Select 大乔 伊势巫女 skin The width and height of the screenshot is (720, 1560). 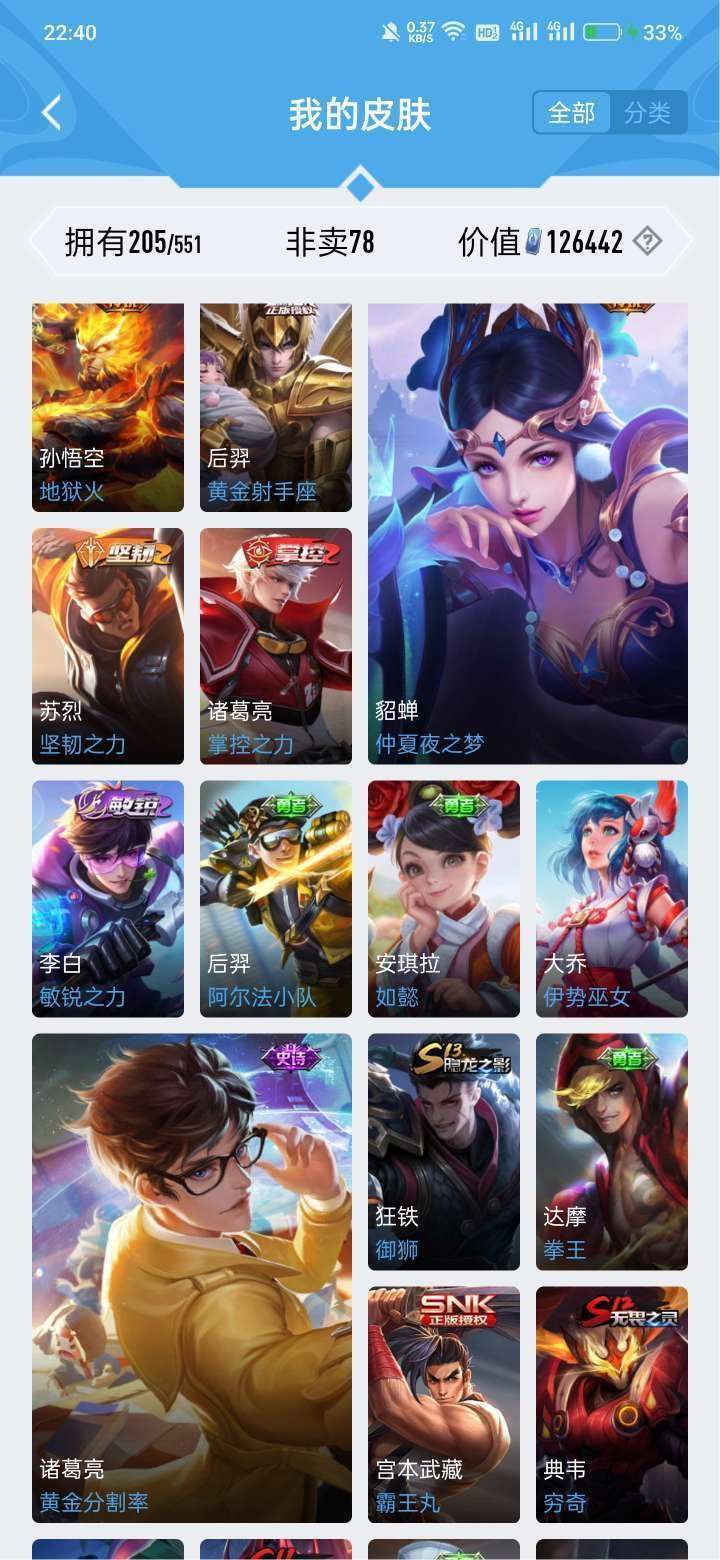coord(612,898)
